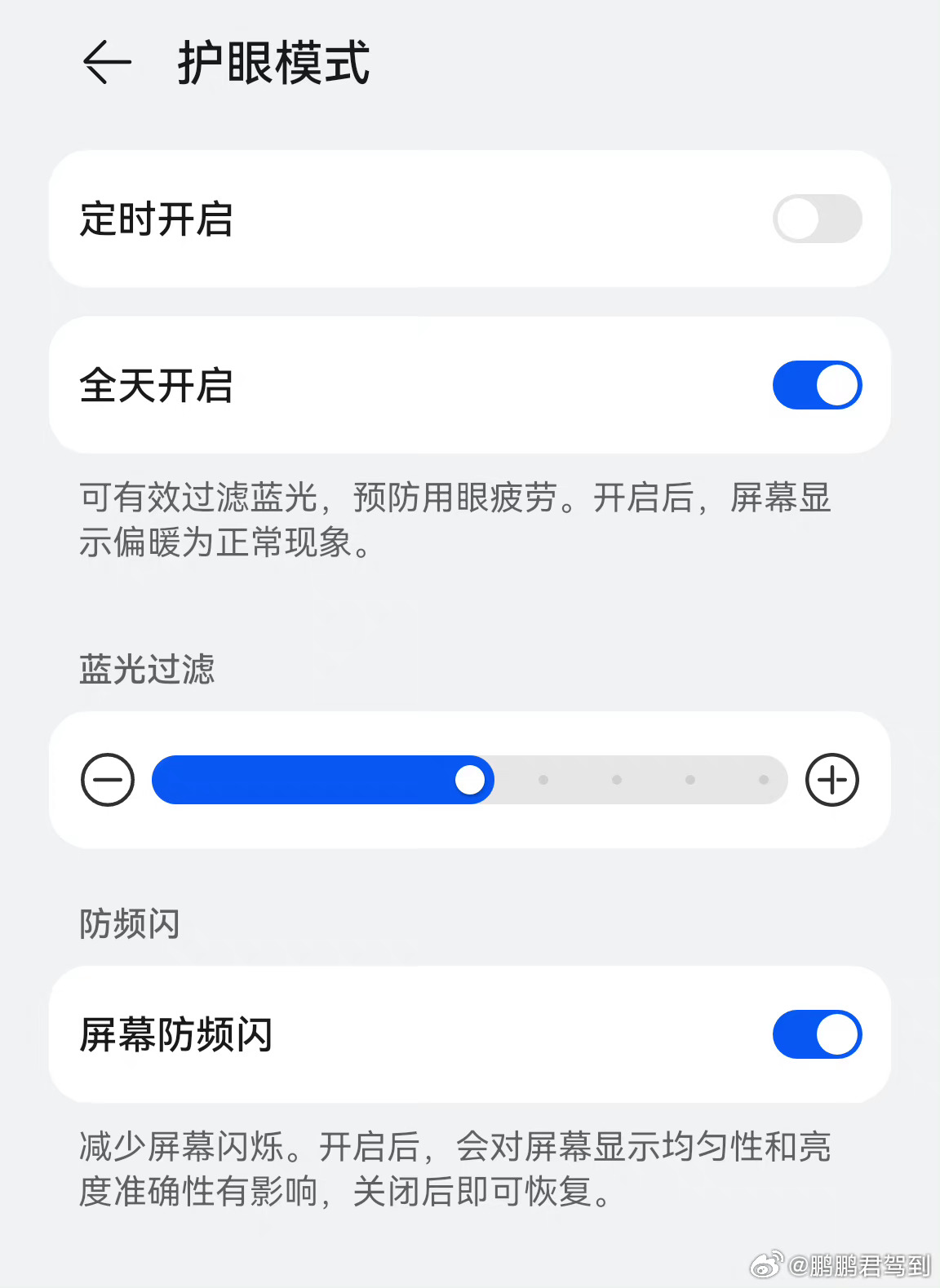Tap the 全天开启 toggle knob
This screenshot has width=940, height=1288.
pos(836,383)
